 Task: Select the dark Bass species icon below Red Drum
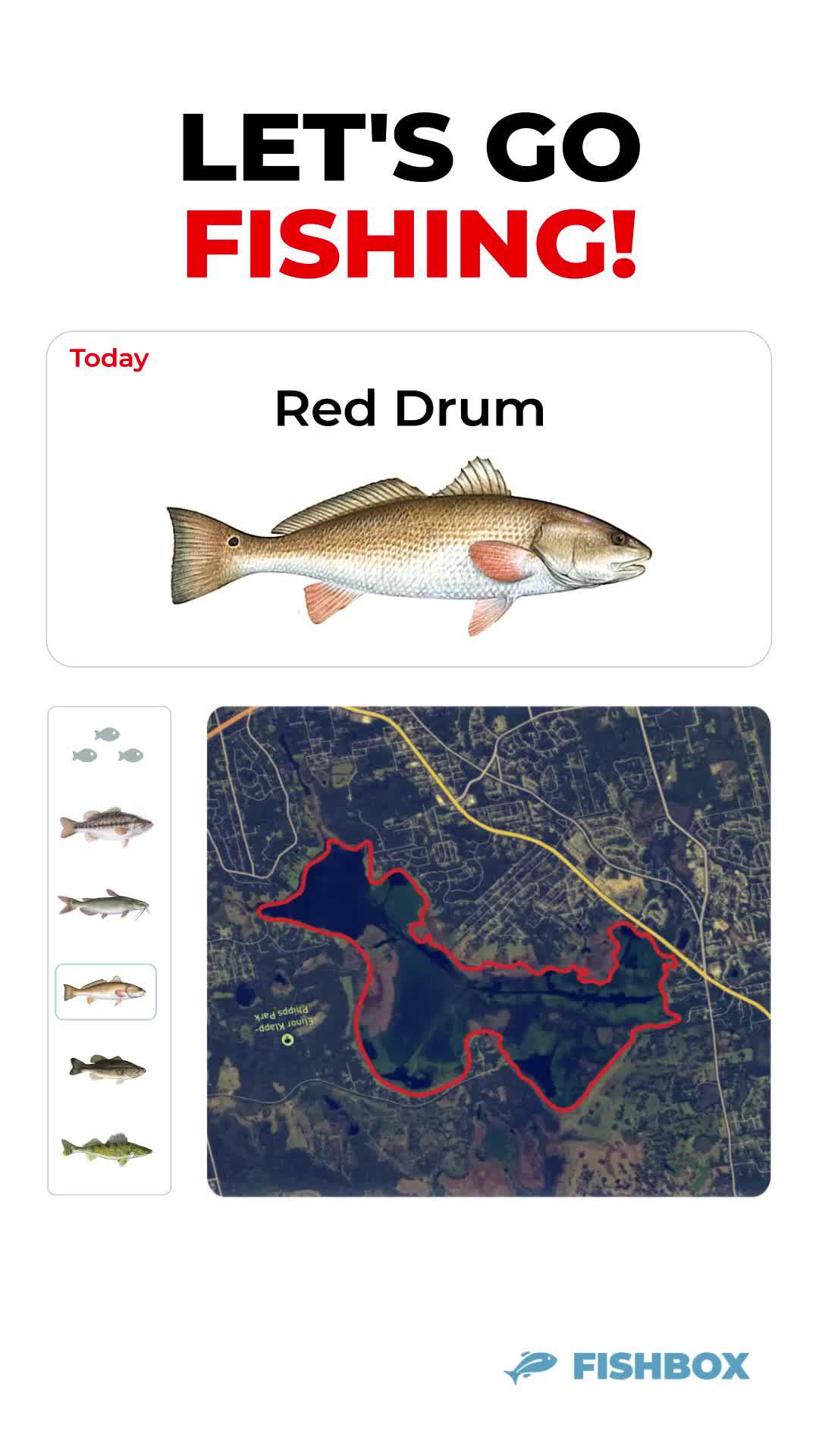tap(106, 1068)
